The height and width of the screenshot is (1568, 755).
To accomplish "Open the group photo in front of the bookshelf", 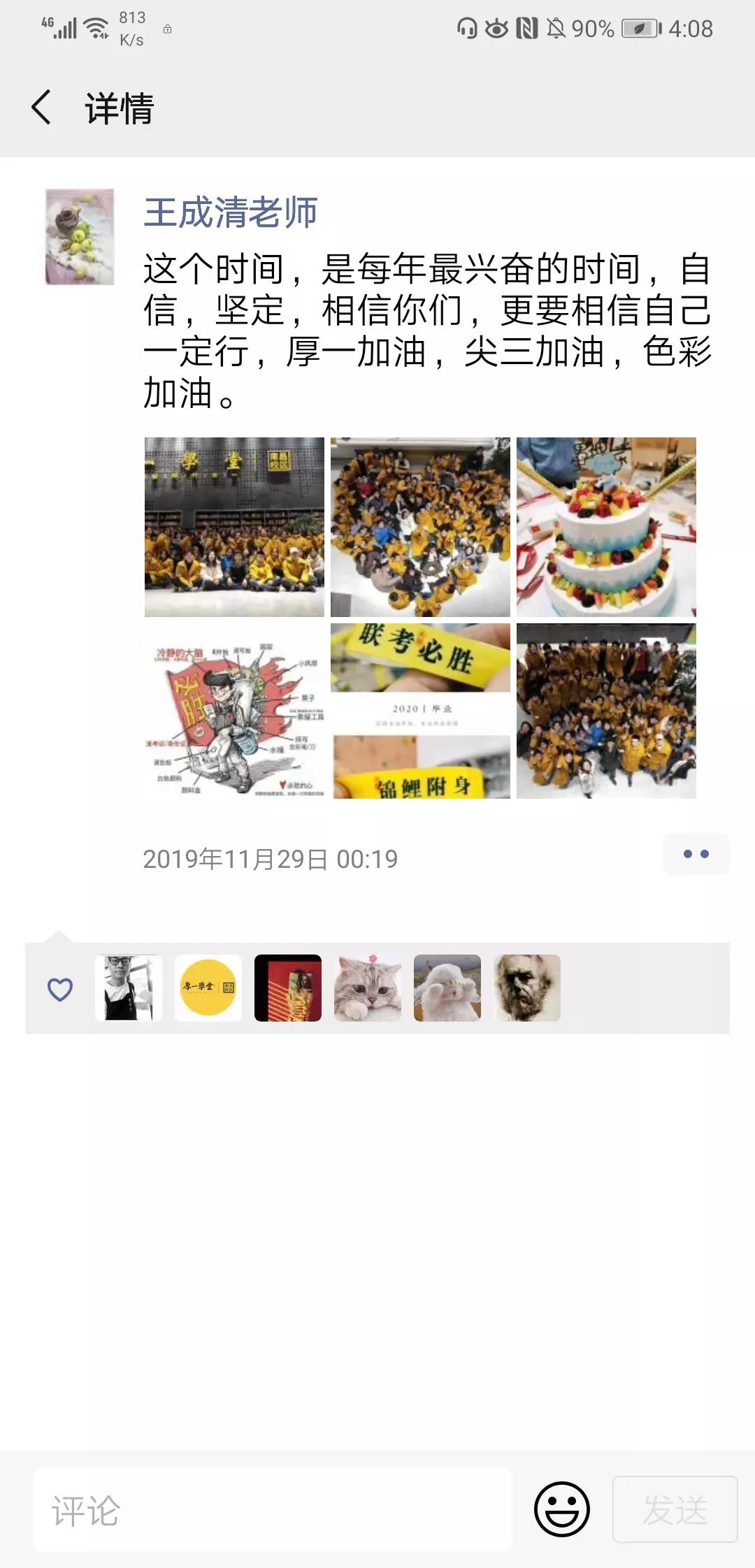I will 234,527.
